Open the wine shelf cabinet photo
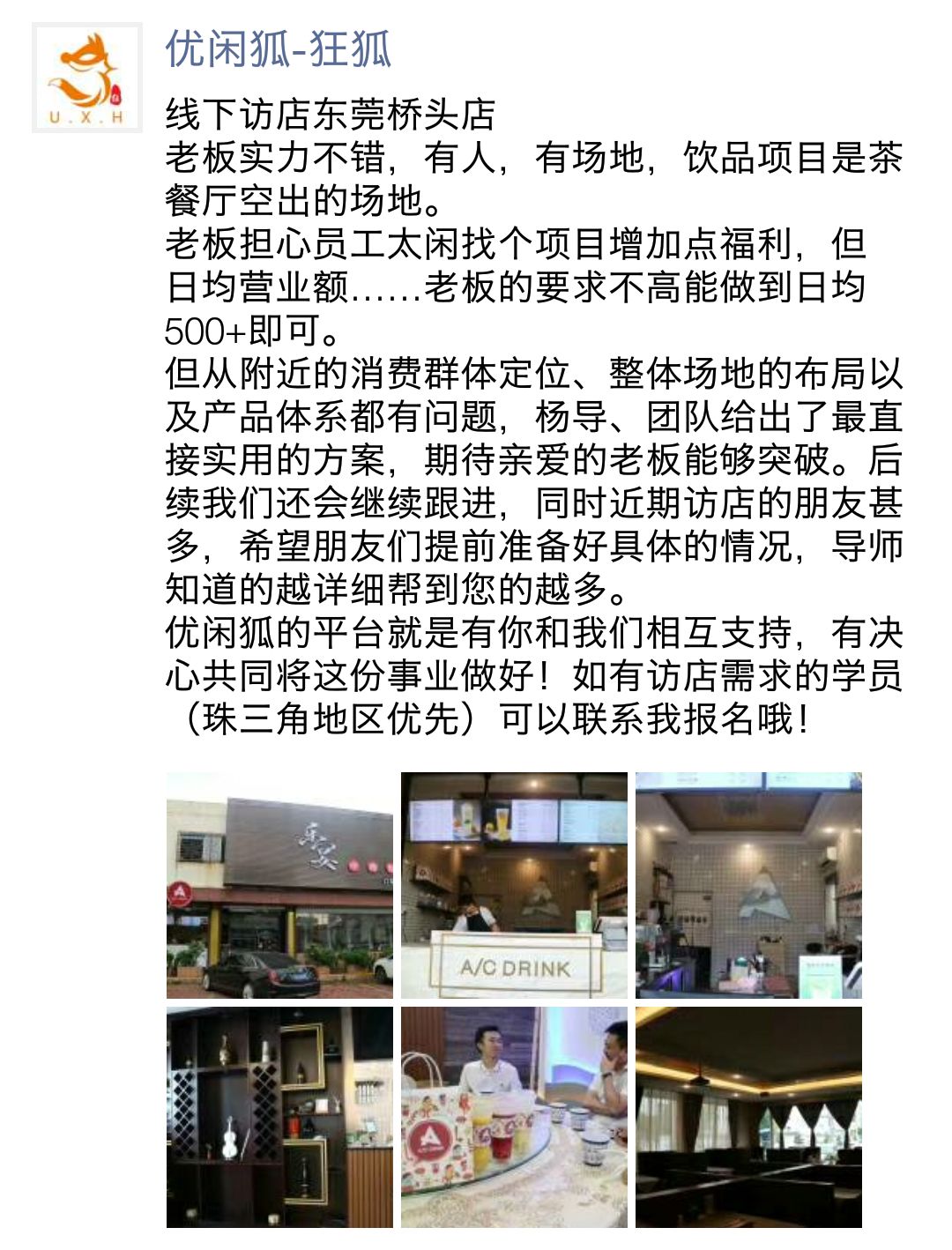The image size is (952, 1250). [x=279, y=1118]
